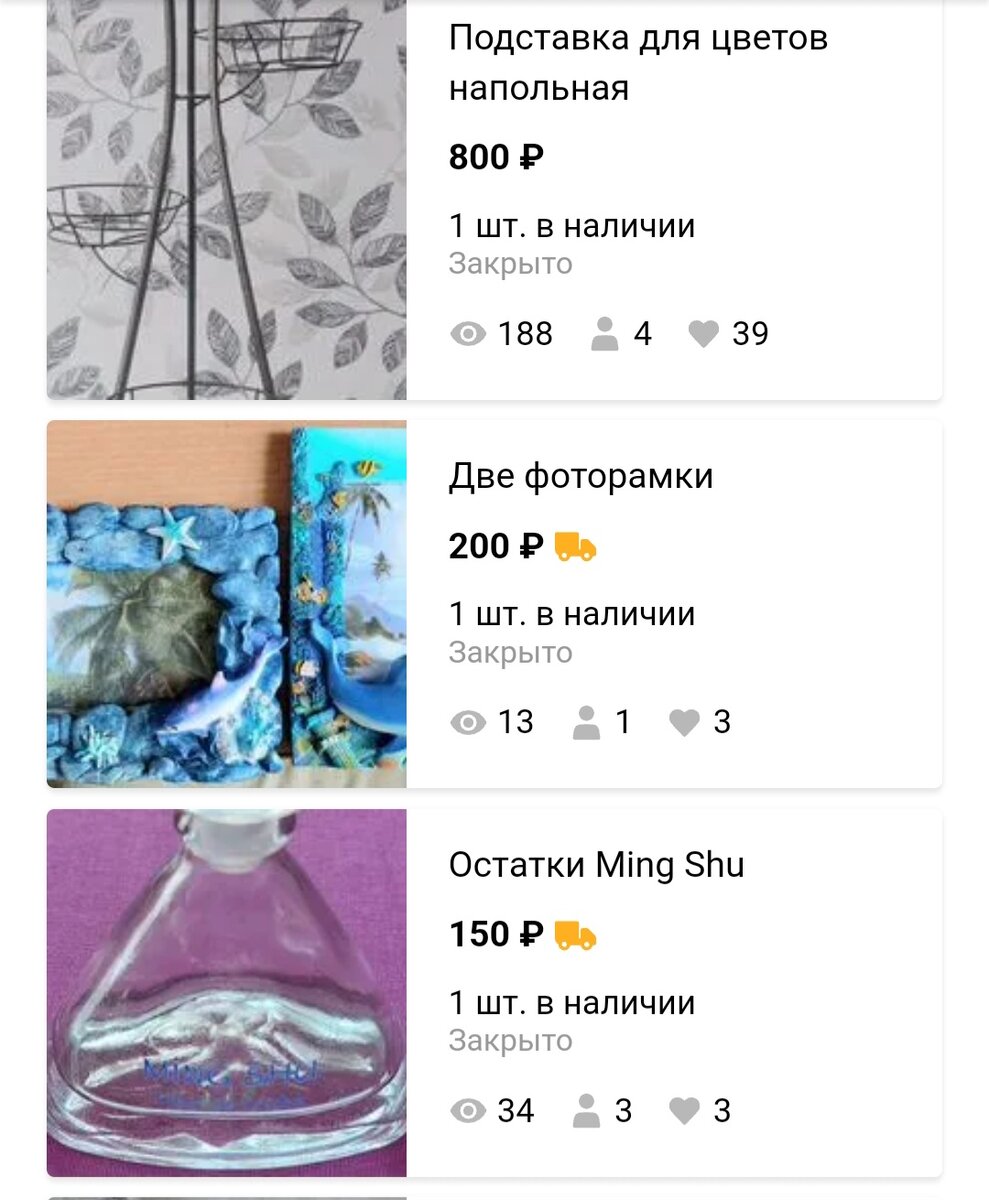Open the Подставка для цветов напольная listing

[x=640, y=62]
